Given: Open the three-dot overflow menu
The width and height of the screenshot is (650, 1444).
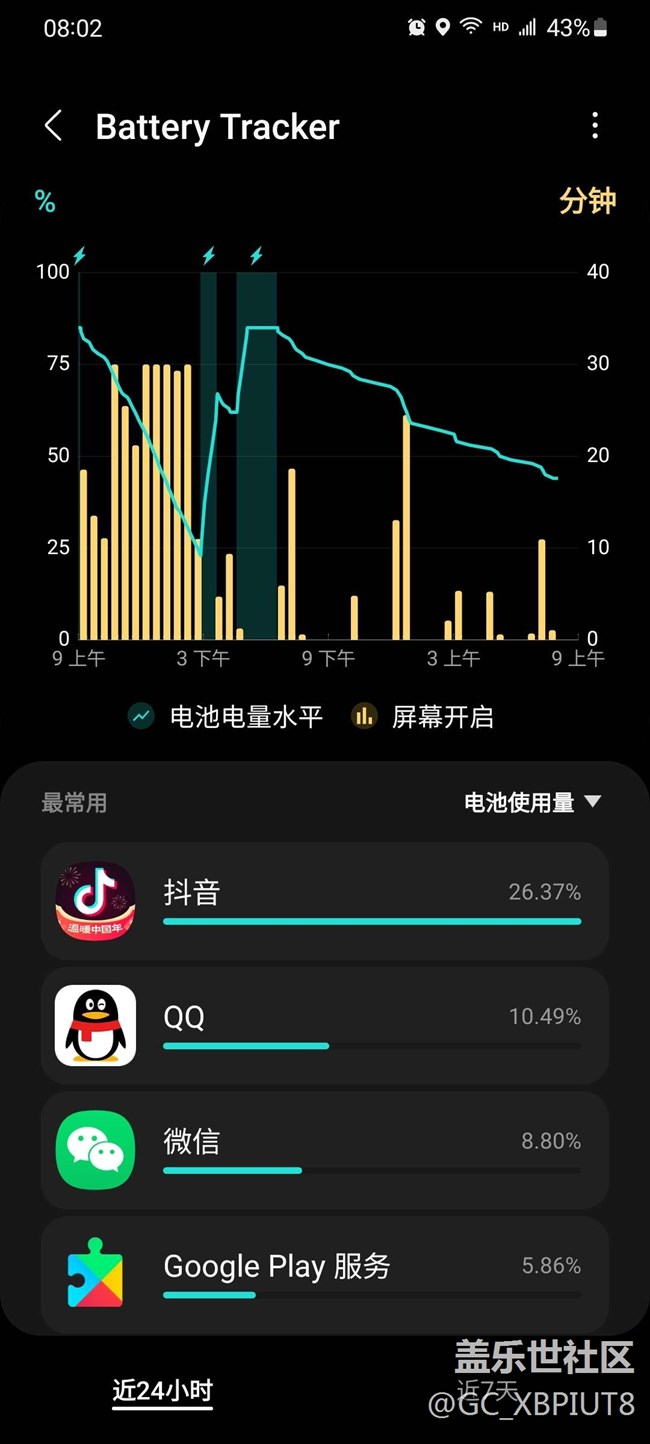Looking at the screenshot, I should [x=595, y=126].
